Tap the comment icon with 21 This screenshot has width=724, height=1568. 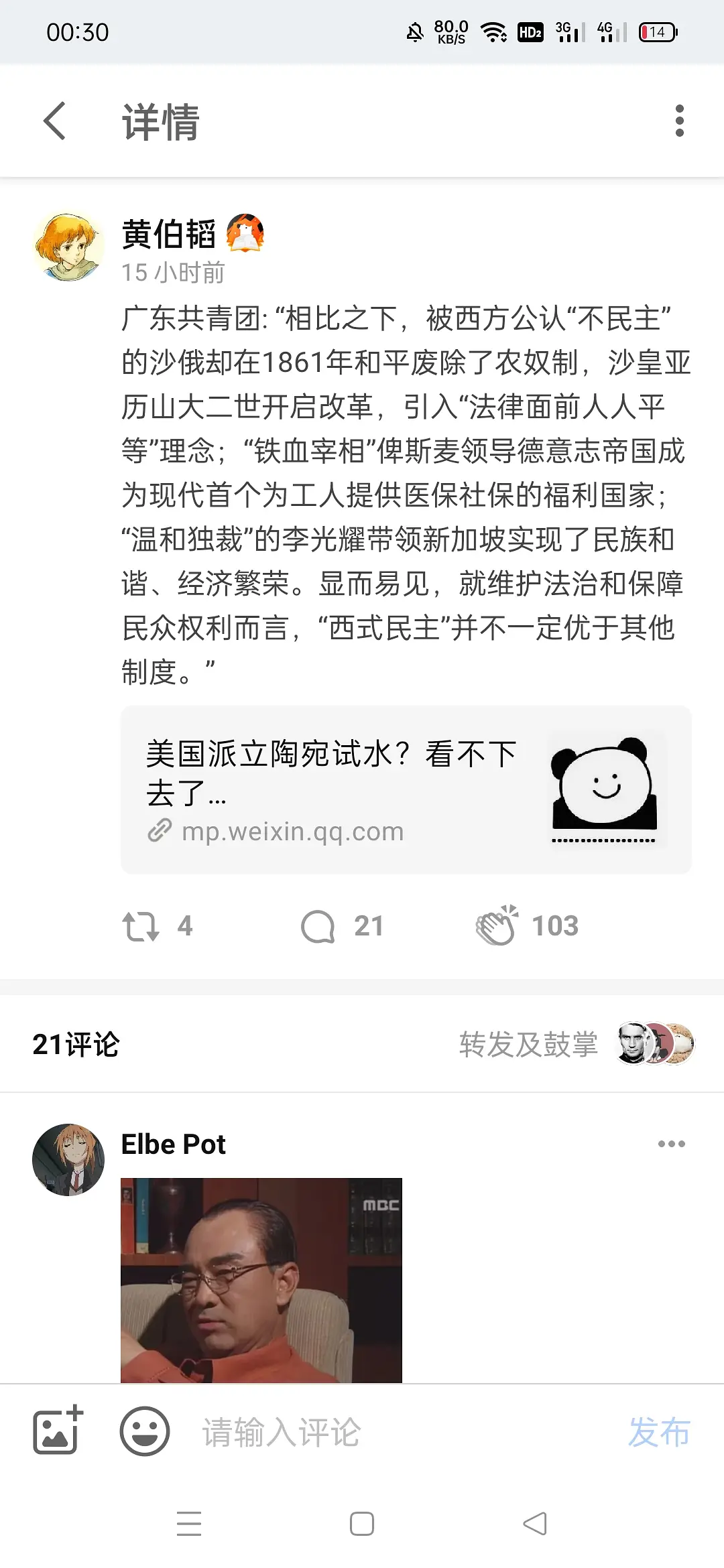click(x=318, y=927)
